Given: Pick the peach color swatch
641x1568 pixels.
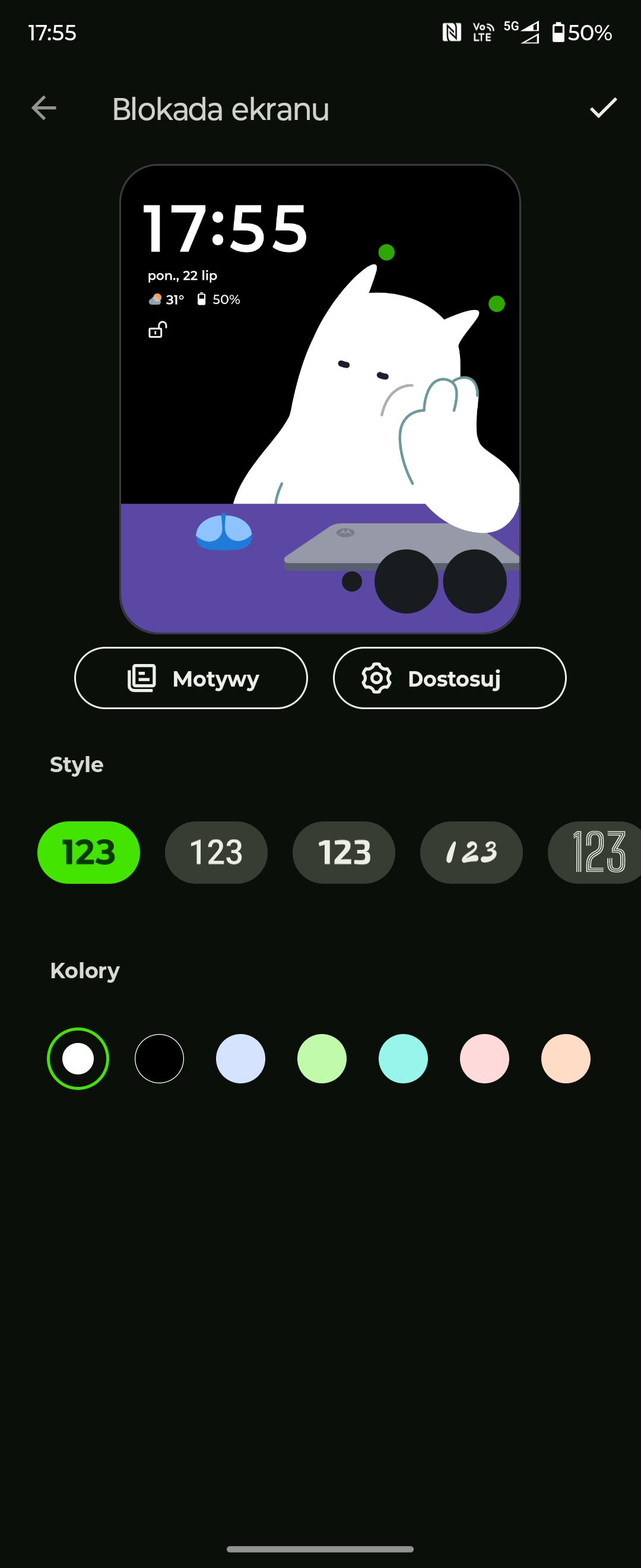Looking at the screenshot, I should [566, 1058].
